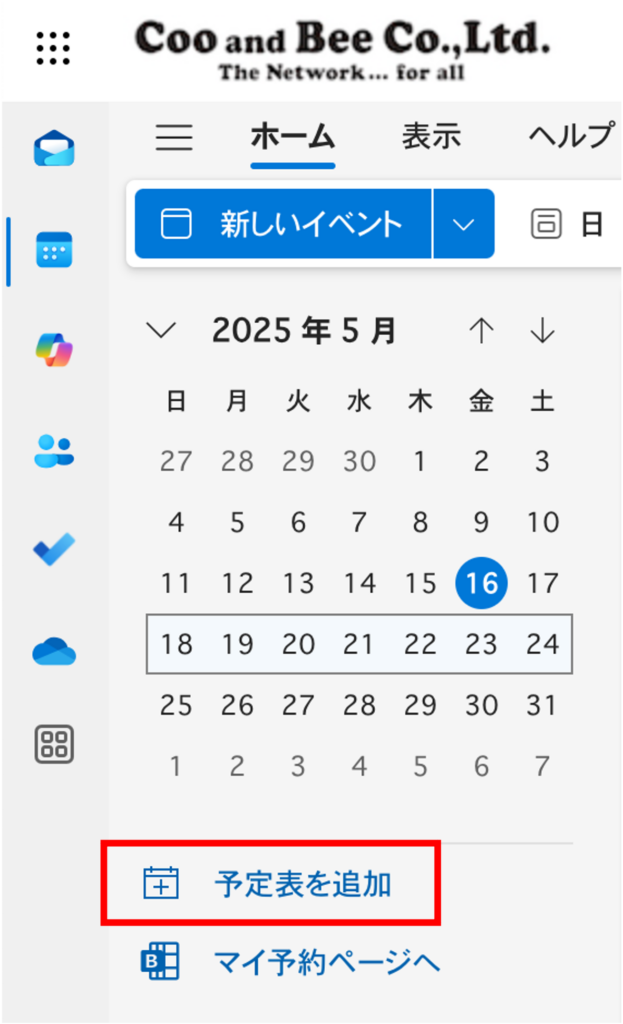Go to next month with down arrow

pyautogui.click(x=542, y=330)
